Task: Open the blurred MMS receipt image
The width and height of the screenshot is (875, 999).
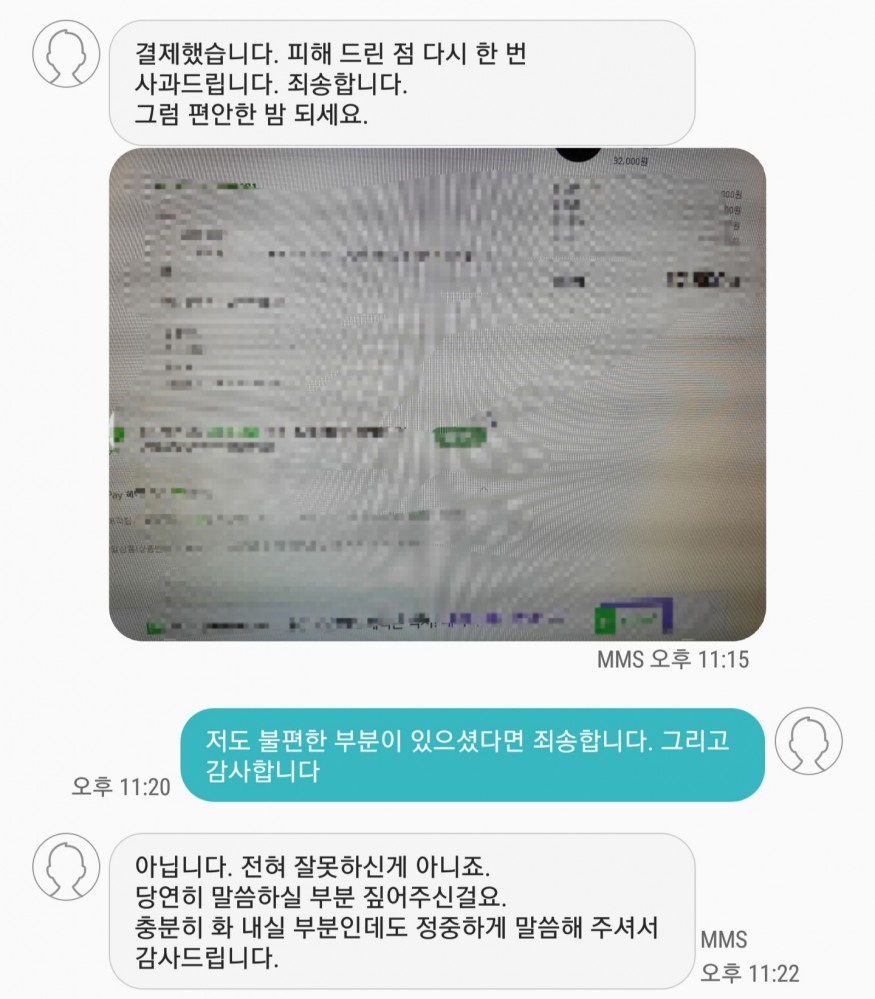Action: click(437, 394)
